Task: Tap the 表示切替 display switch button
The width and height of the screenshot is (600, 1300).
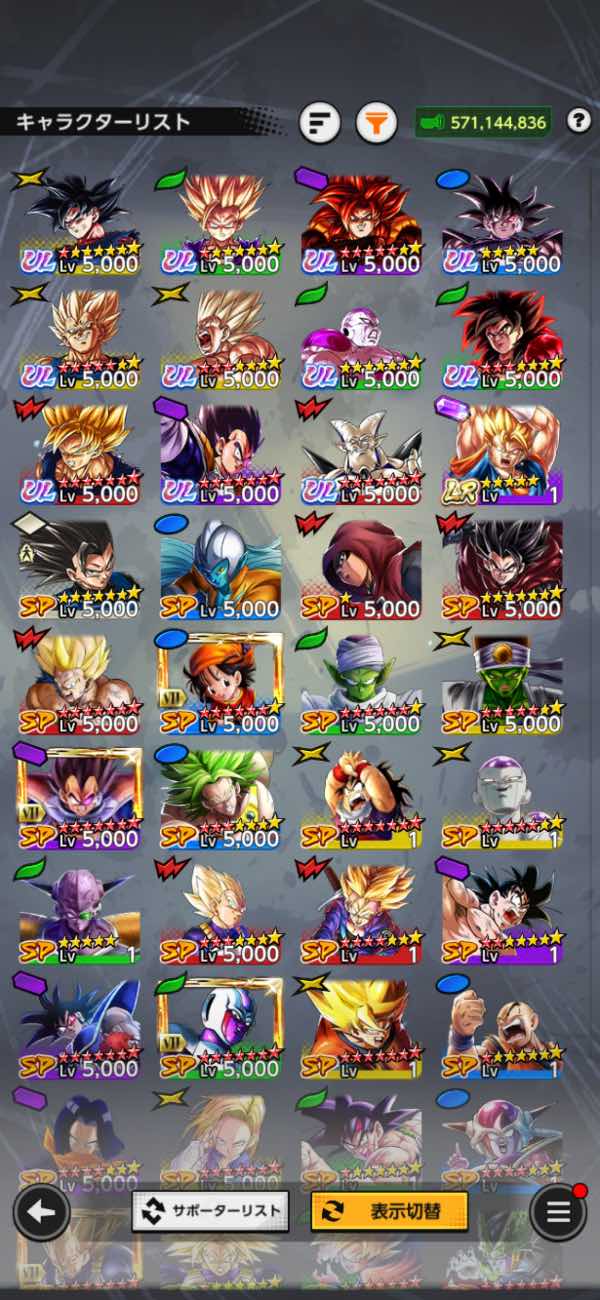Action: pyautogui.click(x=389, y=1211)
